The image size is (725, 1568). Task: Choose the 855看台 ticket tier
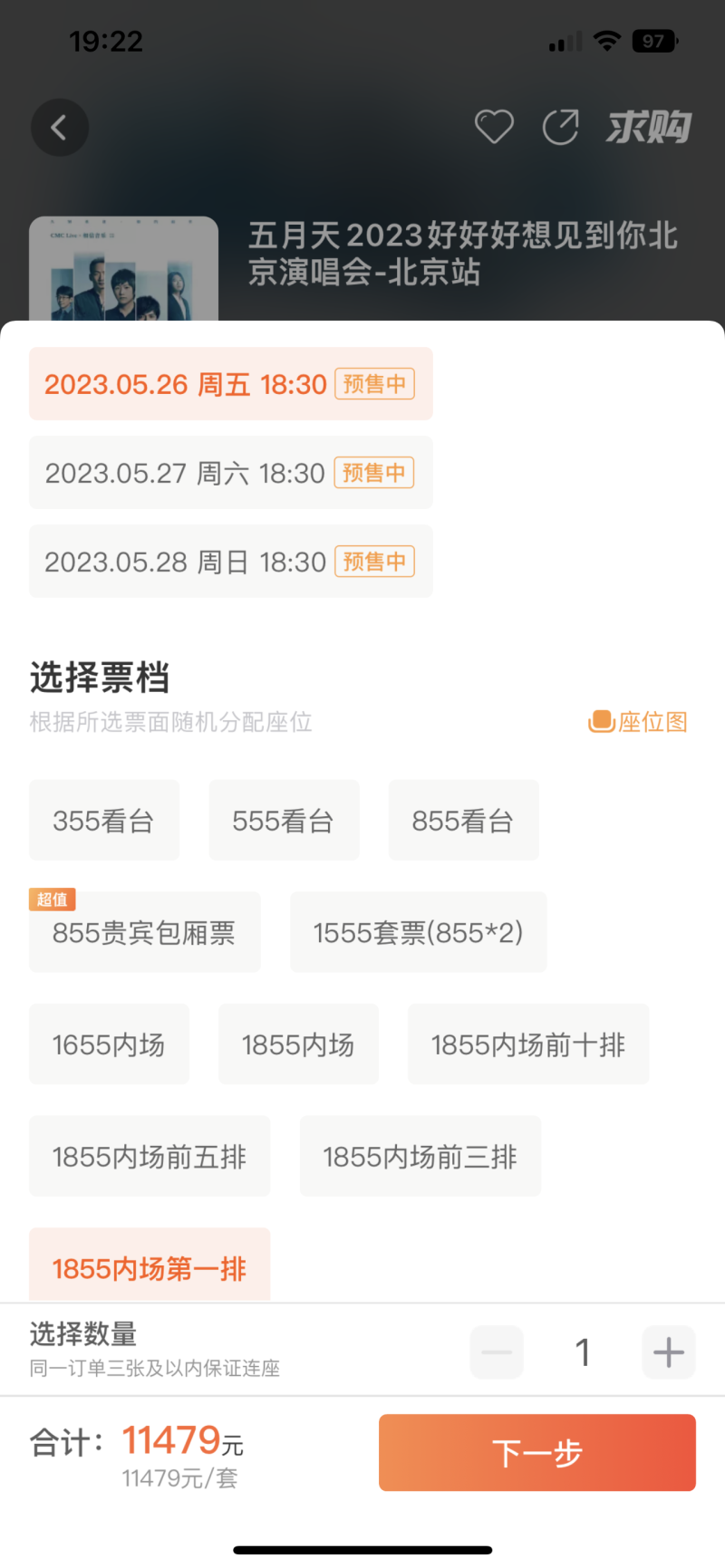pos(463,821)
